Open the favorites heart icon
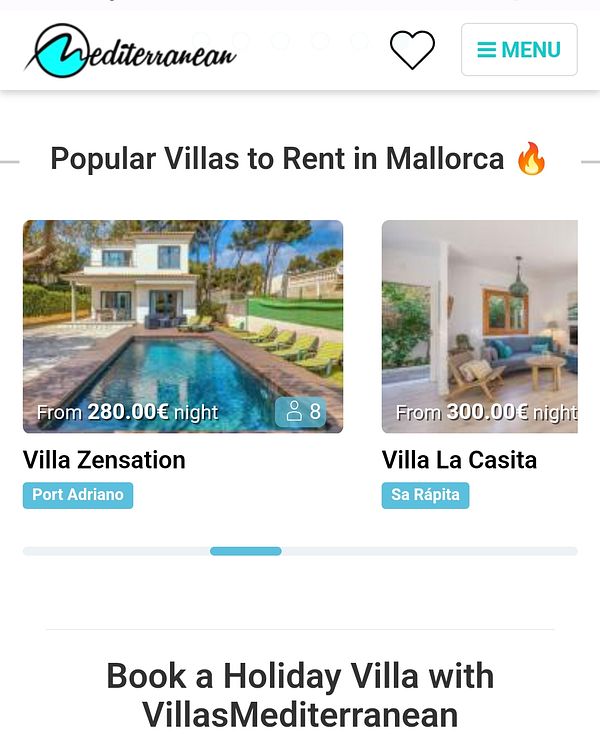This screenshot has height=734, width=600. pos(412,49)
